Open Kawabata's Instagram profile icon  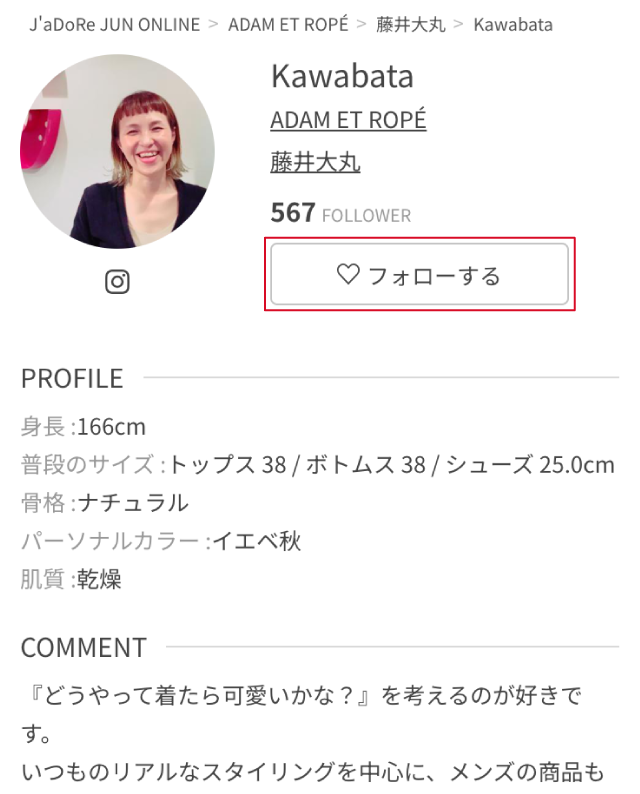point(117,282)
